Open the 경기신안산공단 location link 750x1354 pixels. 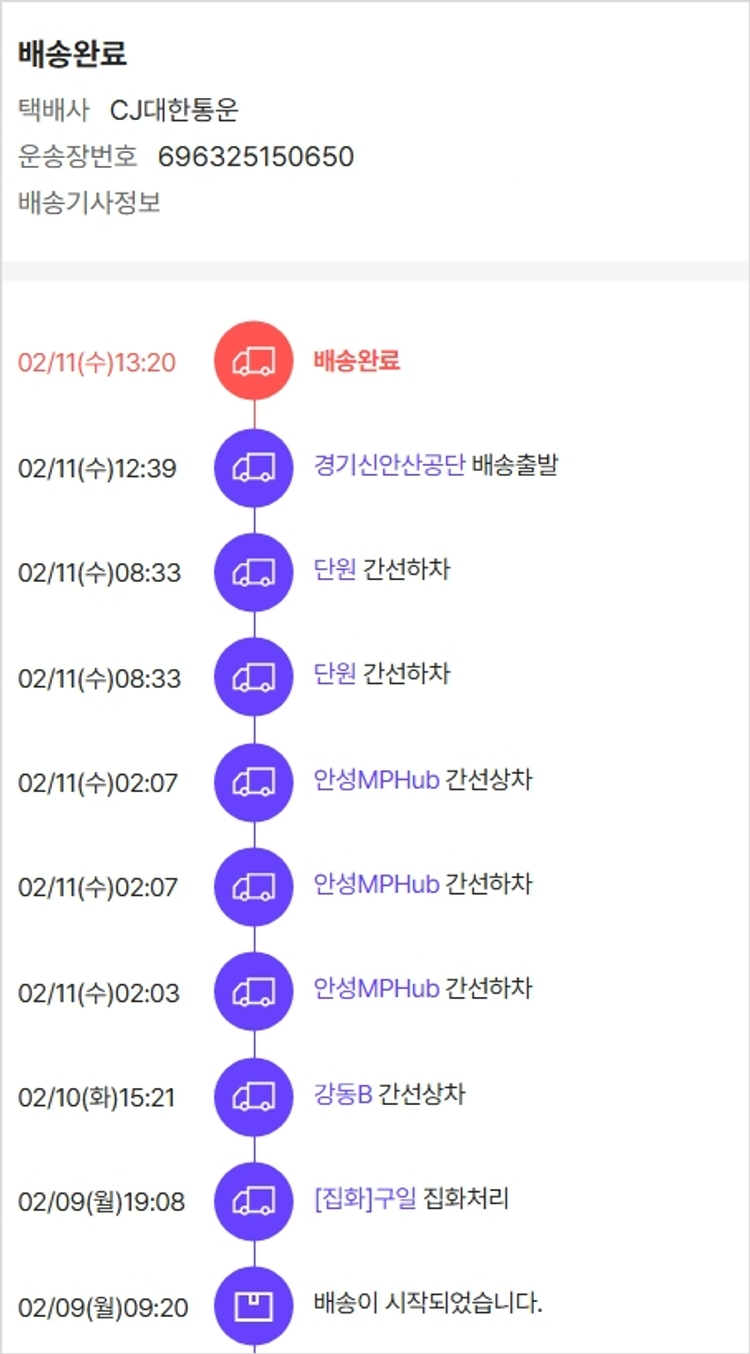point(389,466)
